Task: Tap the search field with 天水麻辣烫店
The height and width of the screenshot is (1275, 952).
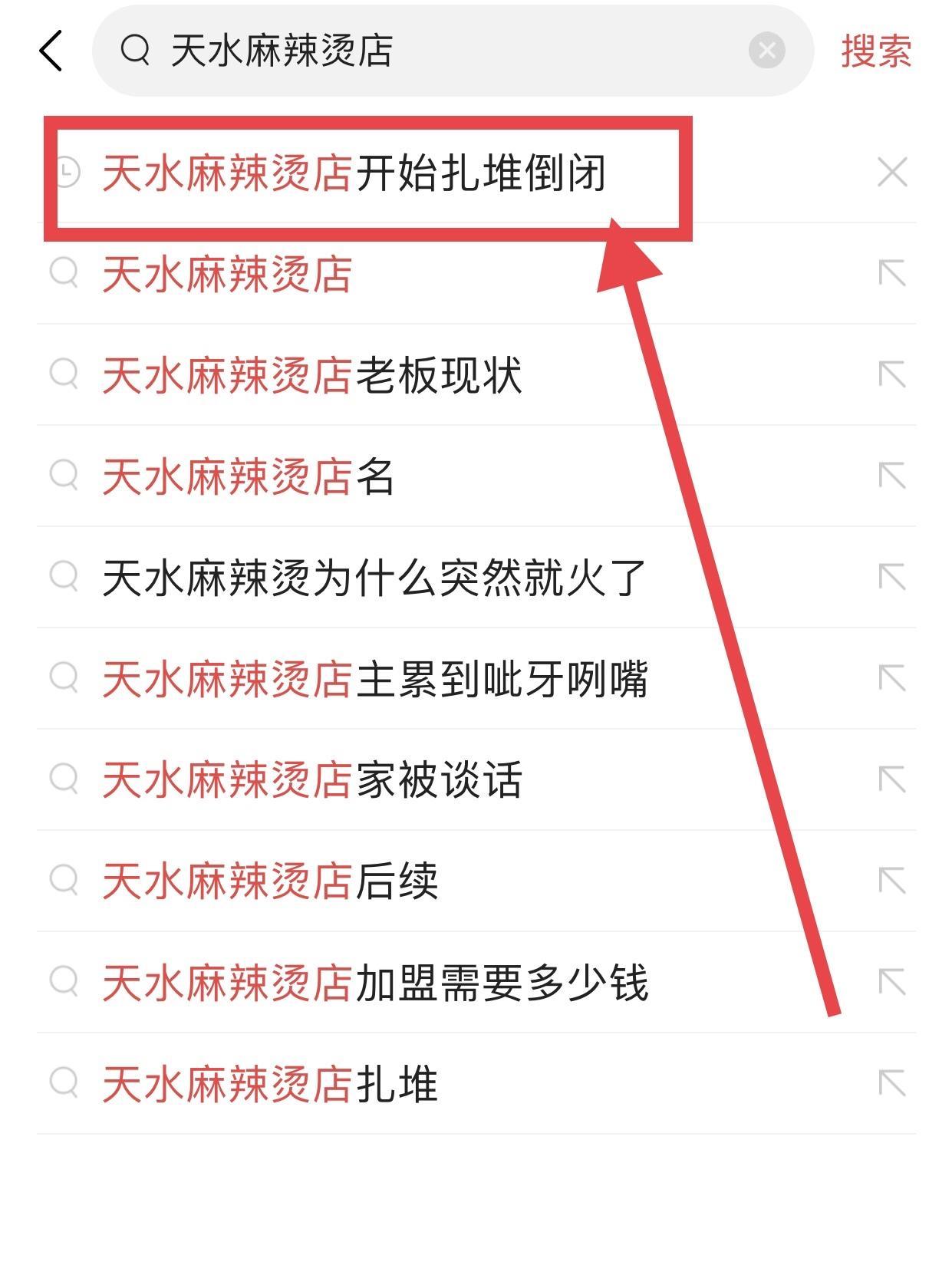Action: point(430,51)
